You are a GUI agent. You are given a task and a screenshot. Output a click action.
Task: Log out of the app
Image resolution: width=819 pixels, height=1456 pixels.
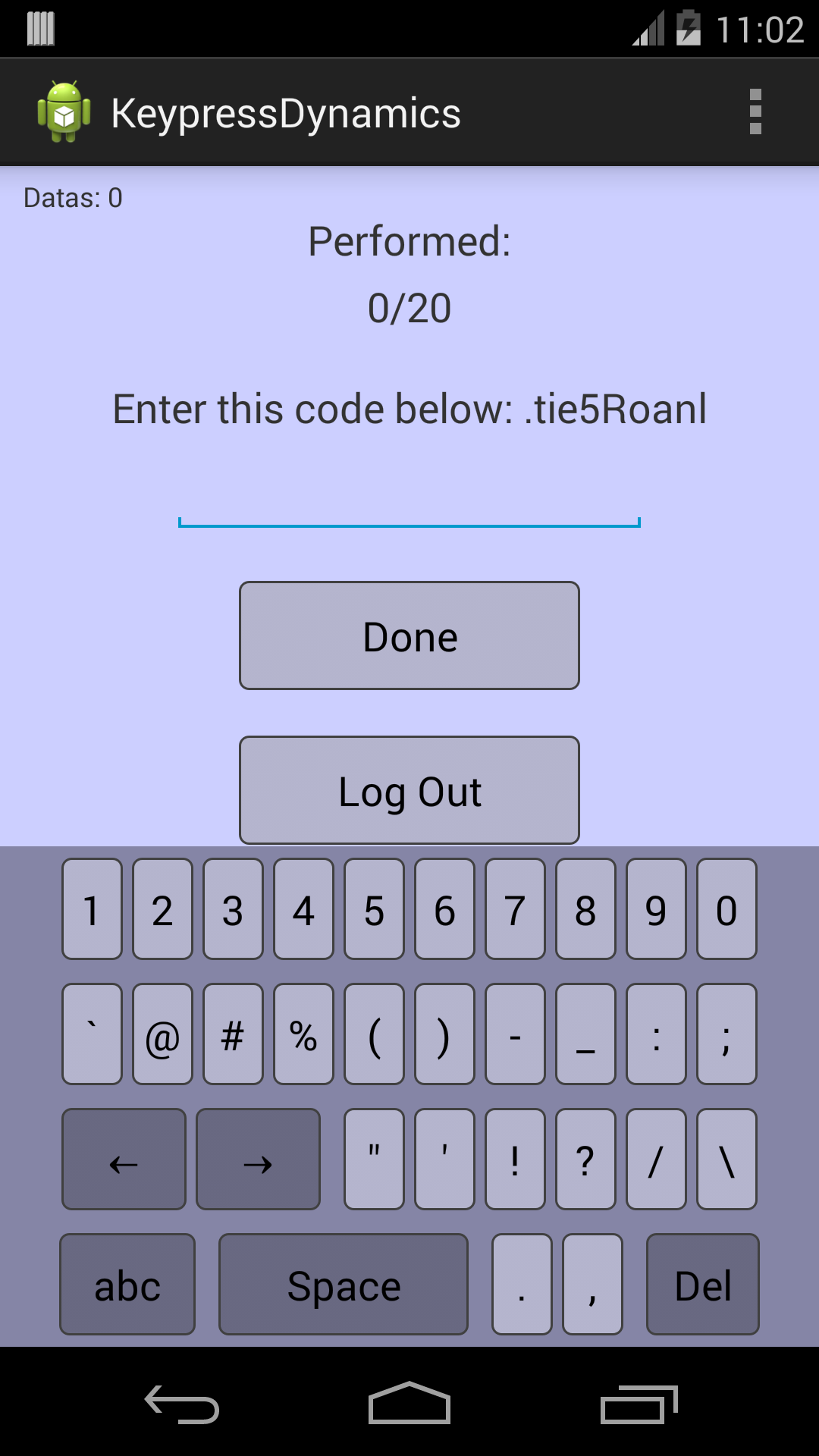tap(409, 790)
